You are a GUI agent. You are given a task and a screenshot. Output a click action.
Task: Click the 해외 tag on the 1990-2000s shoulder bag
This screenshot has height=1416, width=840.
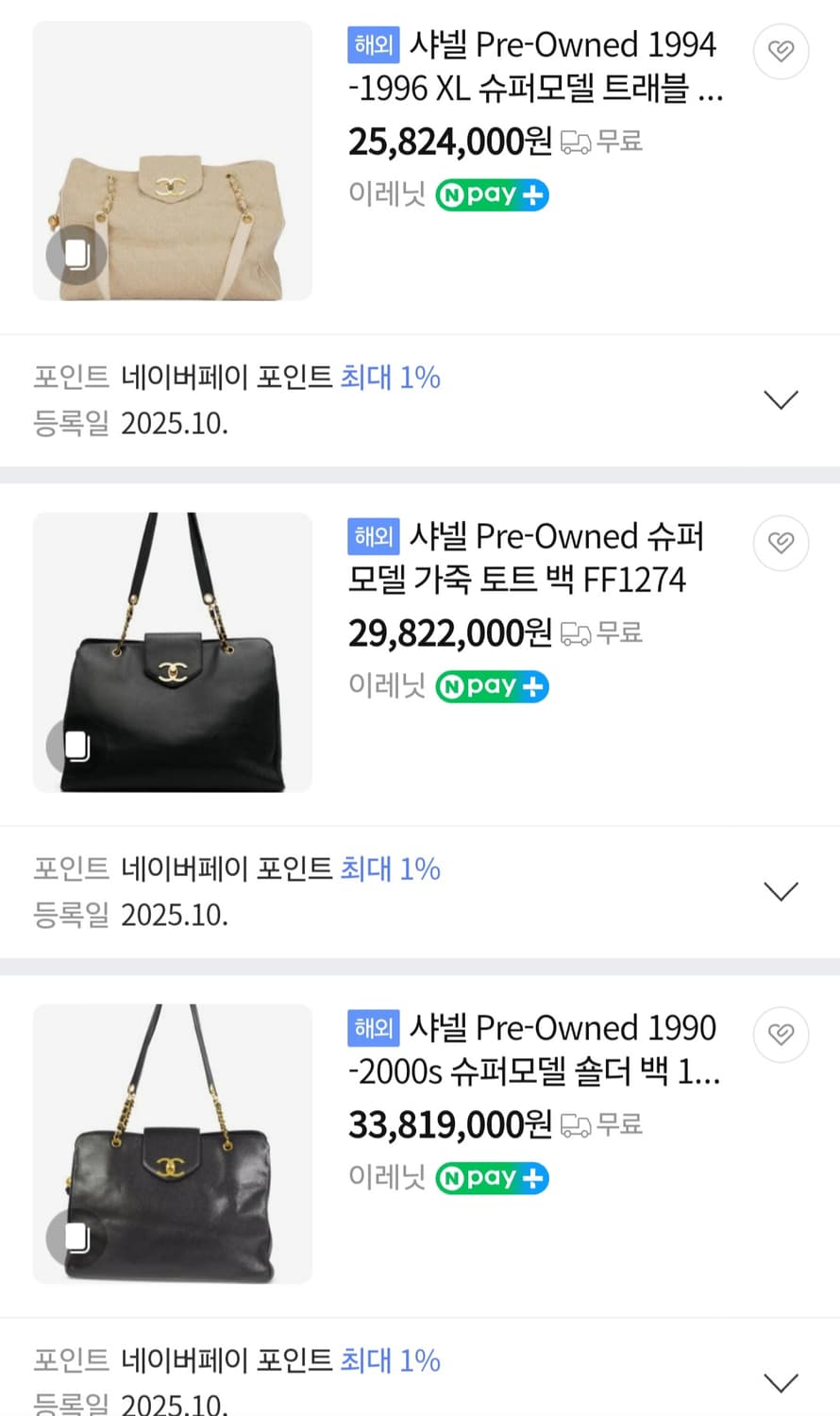click(372, 1028)
